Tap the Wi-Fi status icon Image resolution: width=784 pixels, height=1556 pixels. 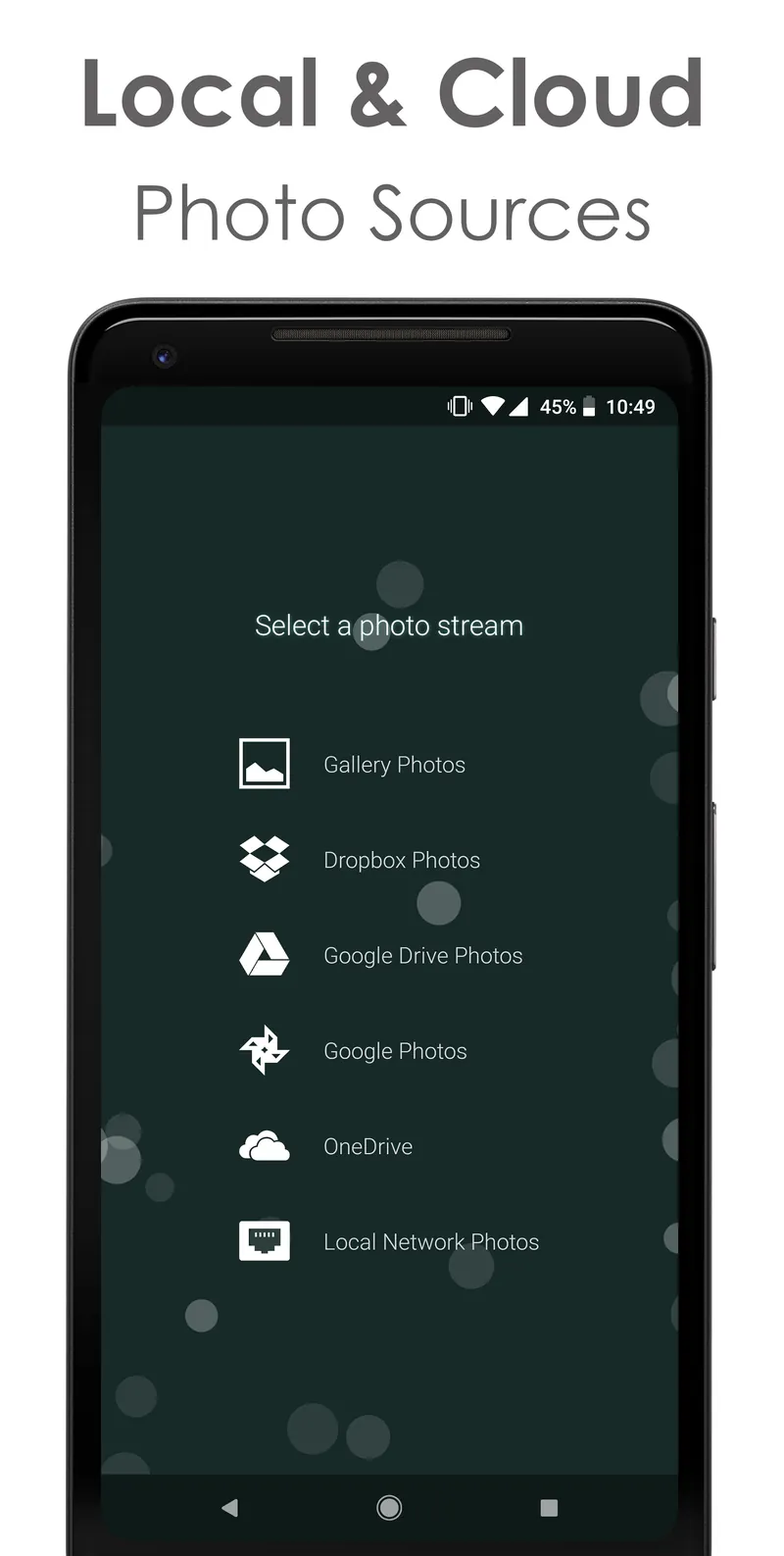click(492, 406)
